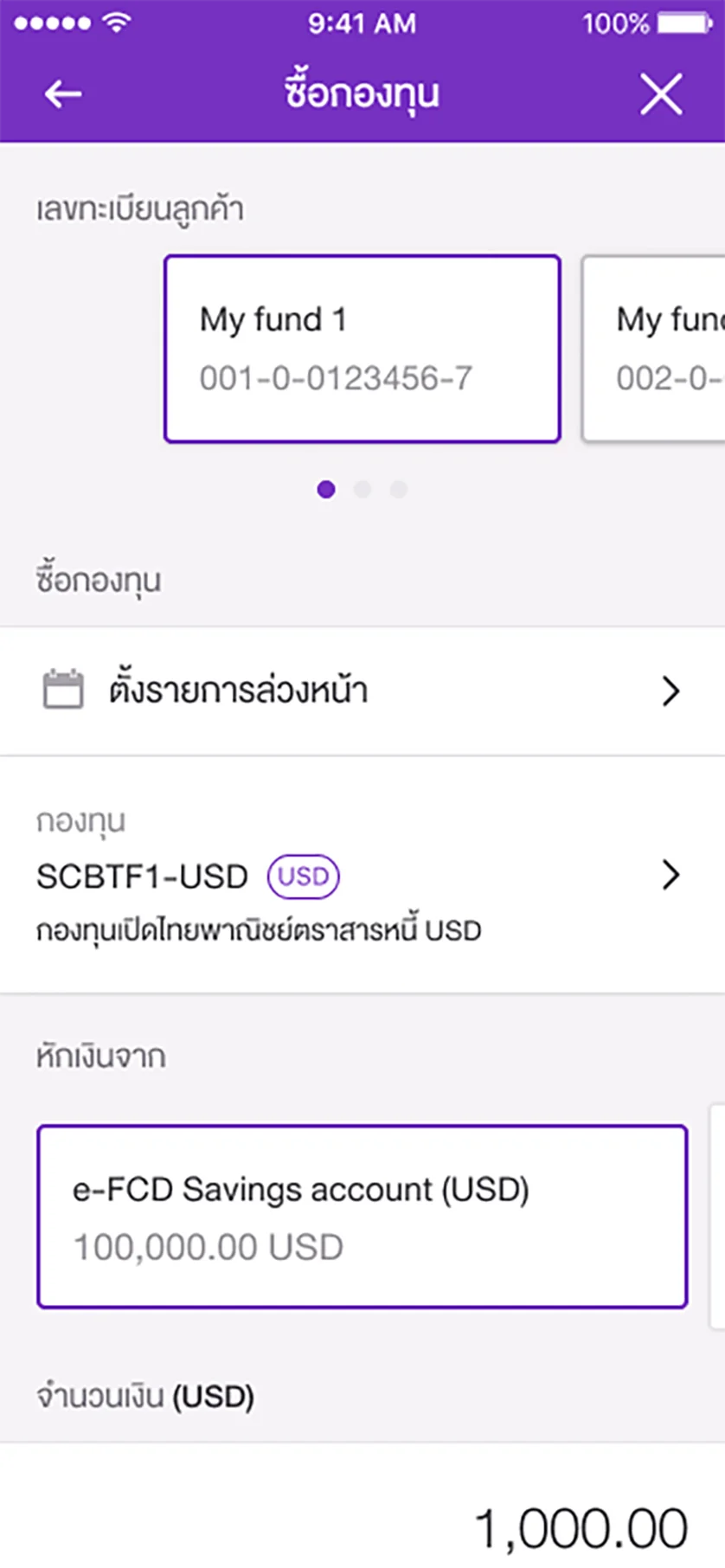Image resolution: width=725 pixels, height=1568 pixels.
Task: Select e-FCD Savings account (USD) card
Action: click(x=362, y=1217)
